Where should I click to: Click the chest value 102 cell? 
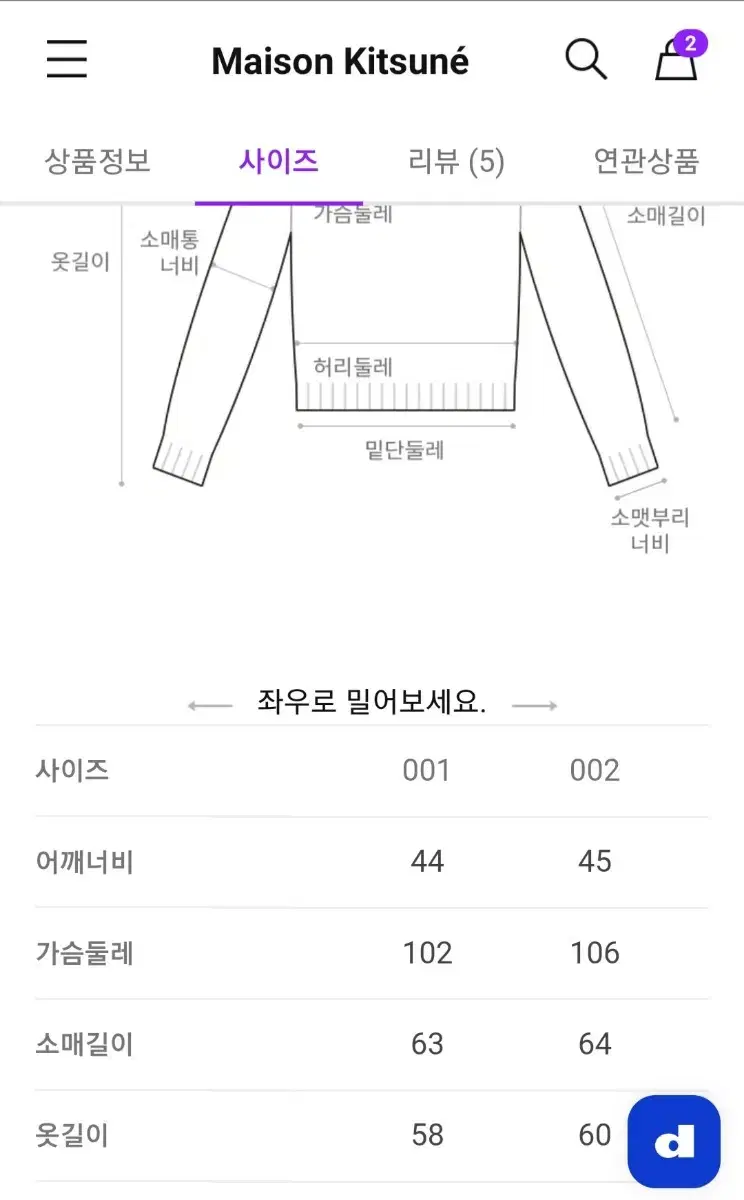pyautogui.click(x=428, y=953)
